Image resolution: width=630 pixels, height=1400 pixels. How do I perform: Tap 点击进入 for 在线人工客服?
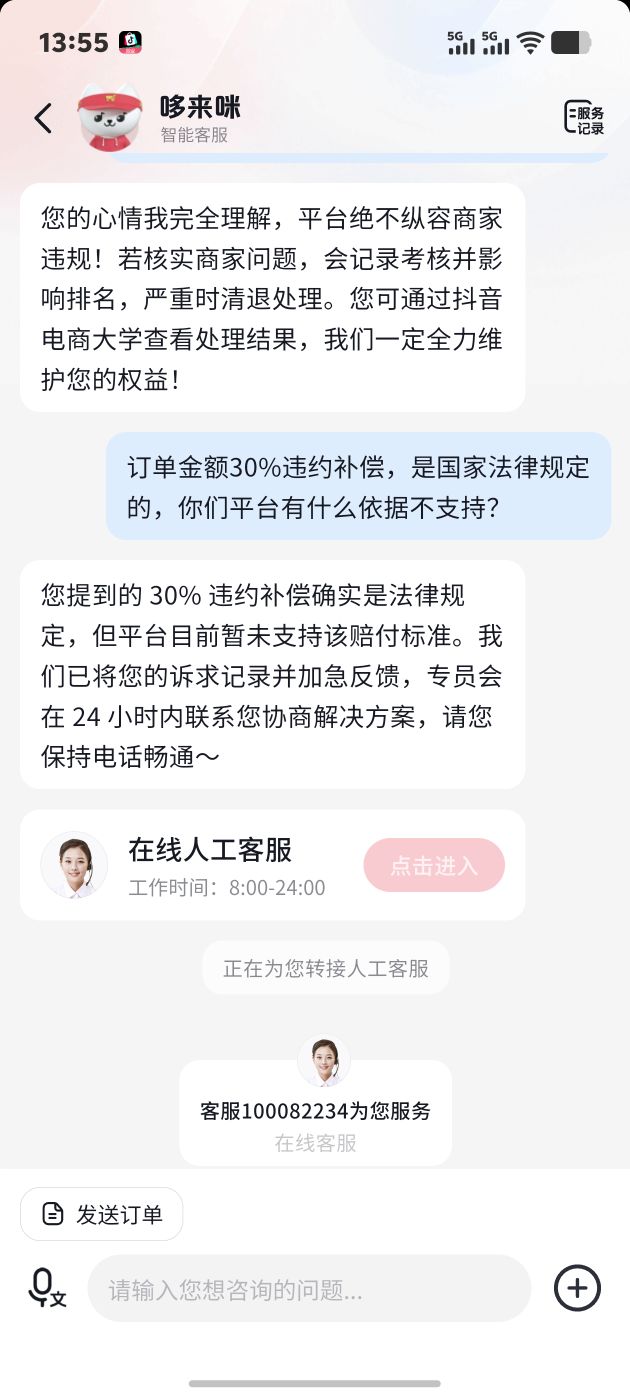coord(434,865)
